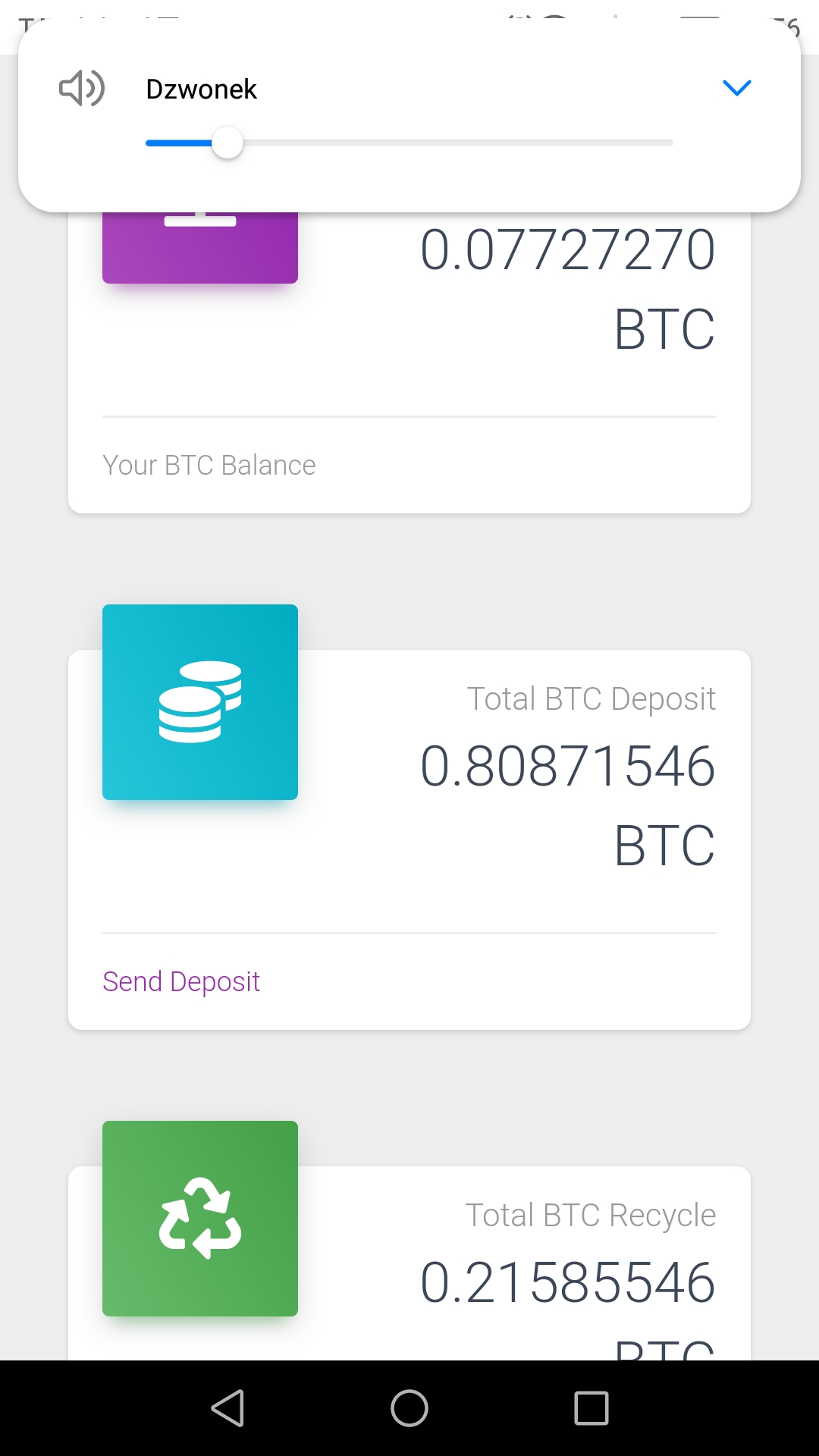Go back using the navigation bar

coord(227,1408)
